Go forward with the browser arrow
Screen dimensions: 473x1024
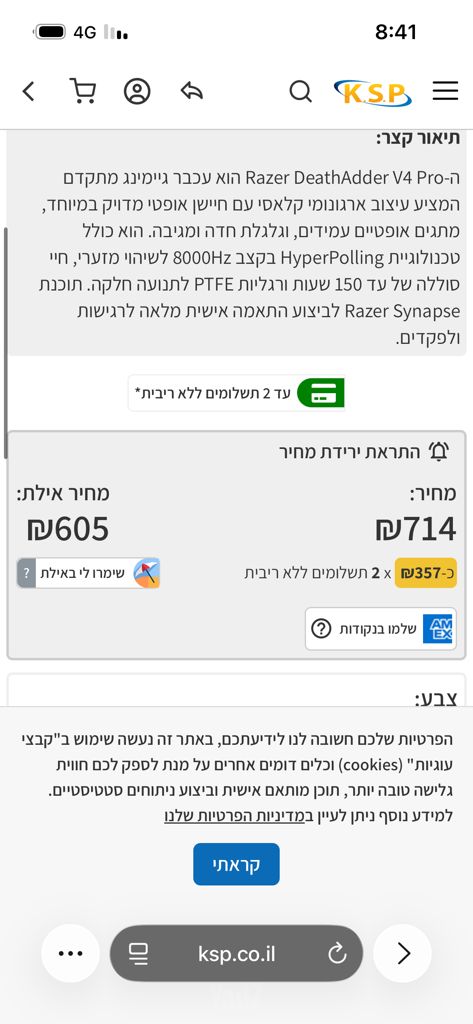402,953
